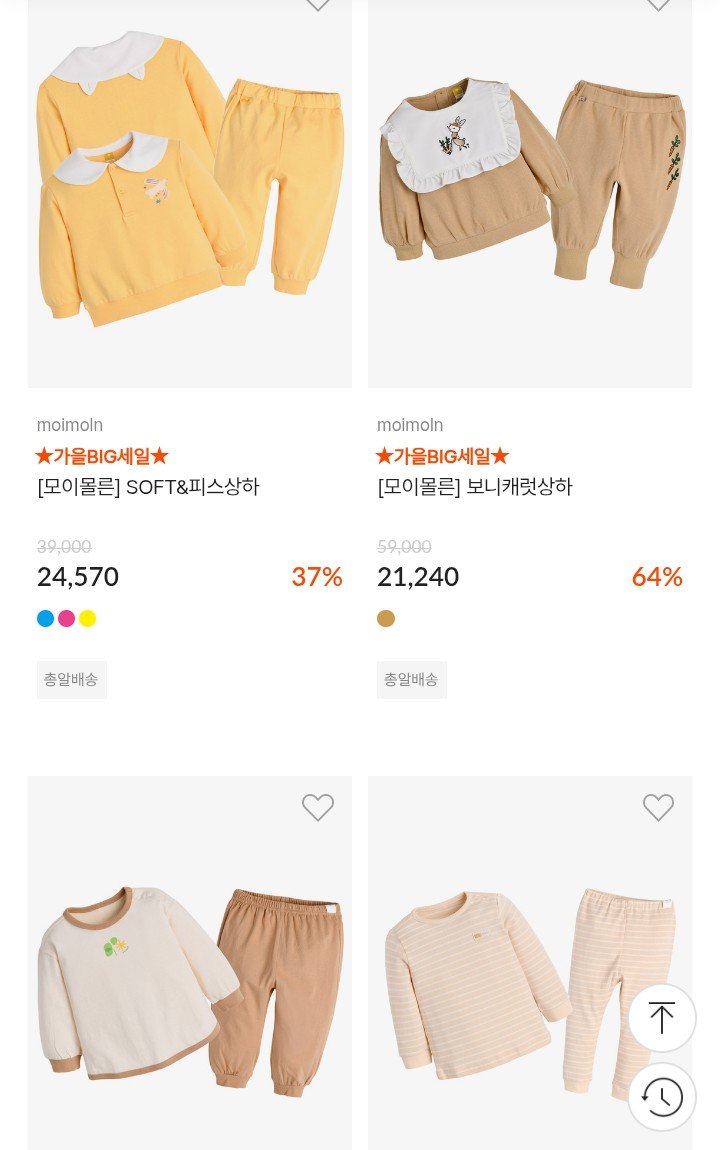Select the tan swatch for 보니캐럿상하
Viewport: 720px width, 1150px height.
click(x=386, y=618)
